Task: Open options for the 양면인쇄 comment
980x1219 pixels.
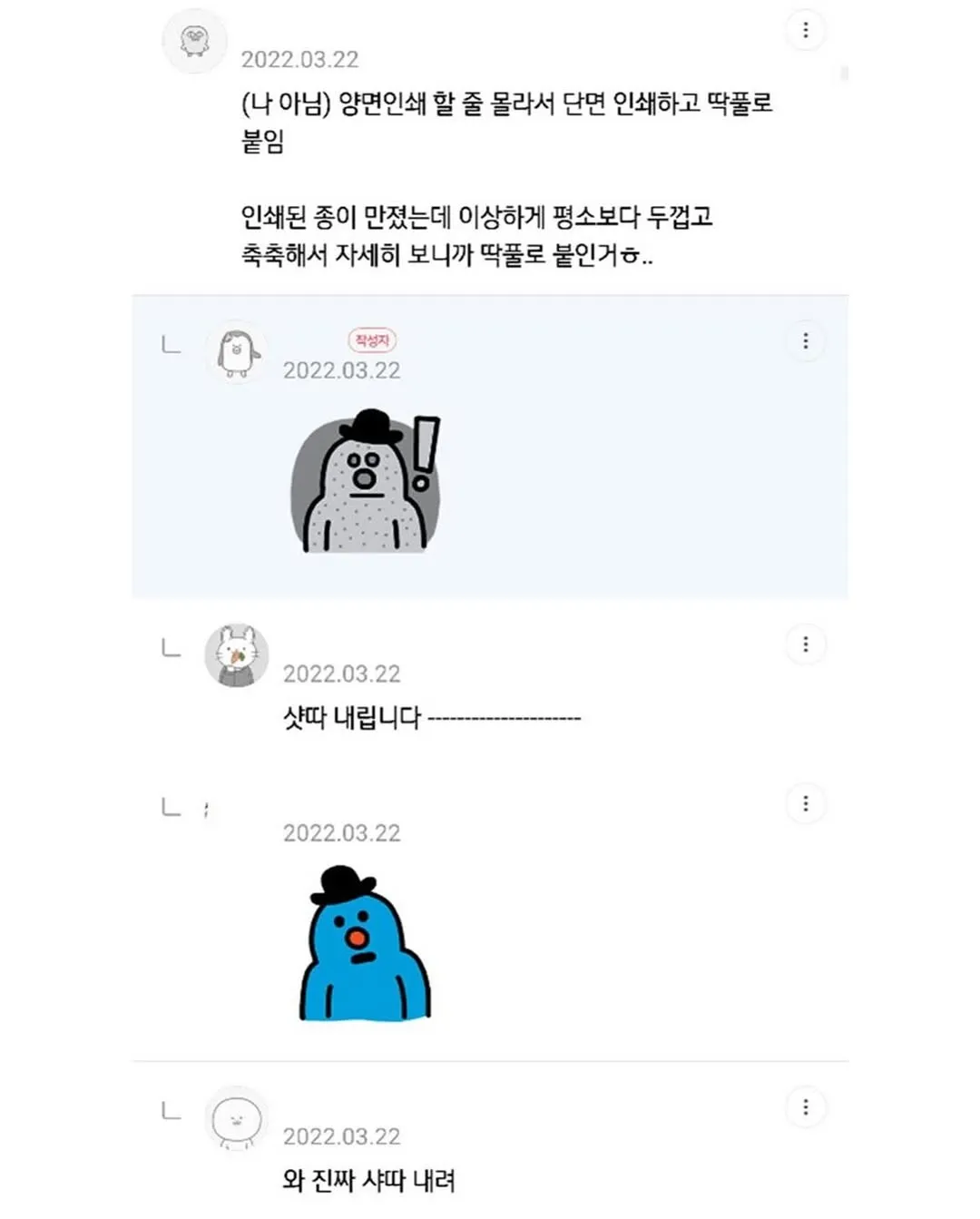Action: [x=805, y=31]
